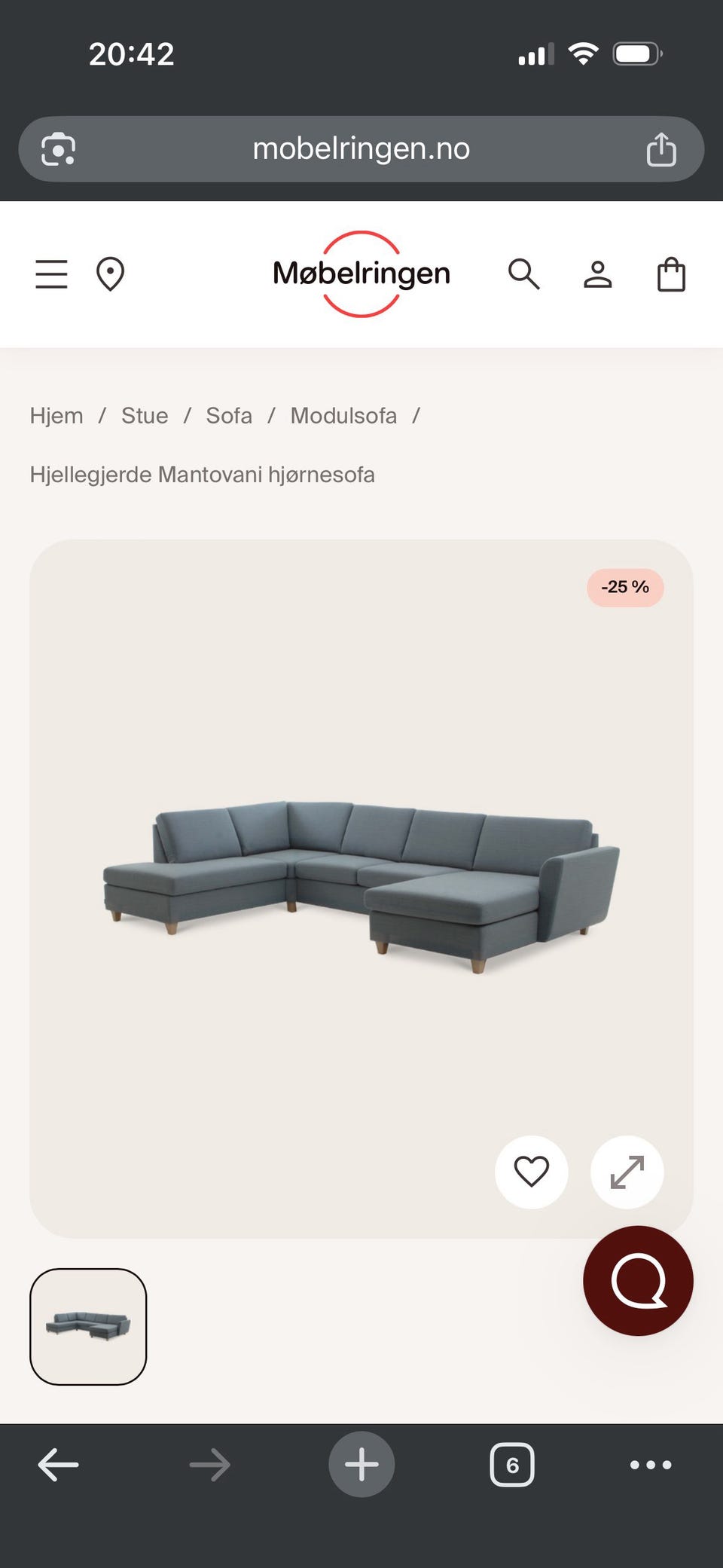Tap the -25% discount badge
Image resolution: width=723 pixels, height=1568 pixels.
point(625,588)
